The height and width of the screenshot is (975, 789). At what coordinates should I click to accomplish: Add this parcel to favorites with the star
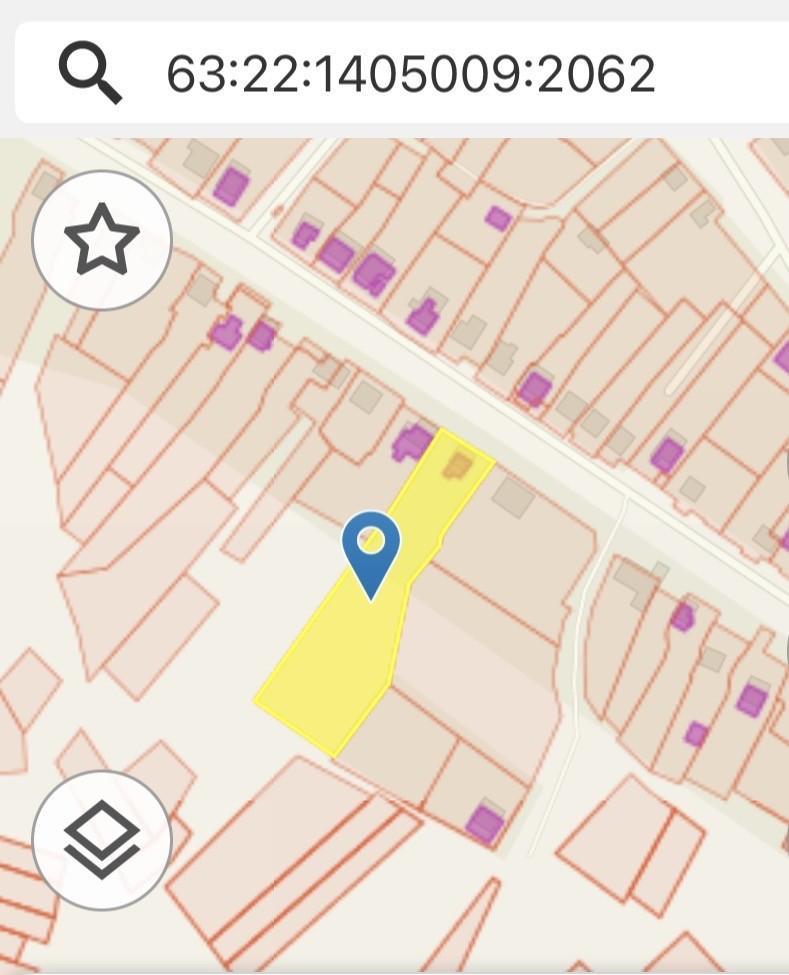102,240
